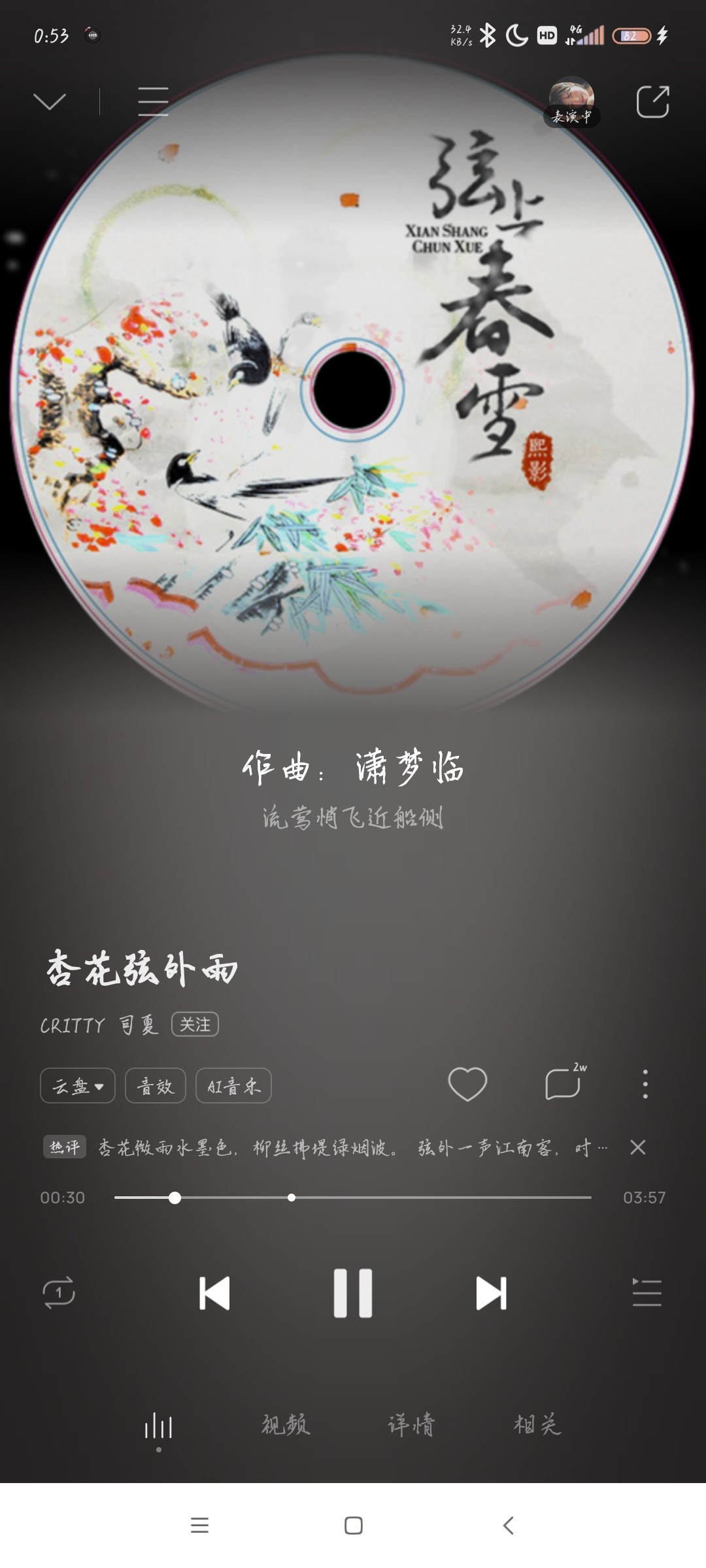Open the 云盘 dropdown
706x1568 pixels.
pyautogui.click(x=78, y=1086)
